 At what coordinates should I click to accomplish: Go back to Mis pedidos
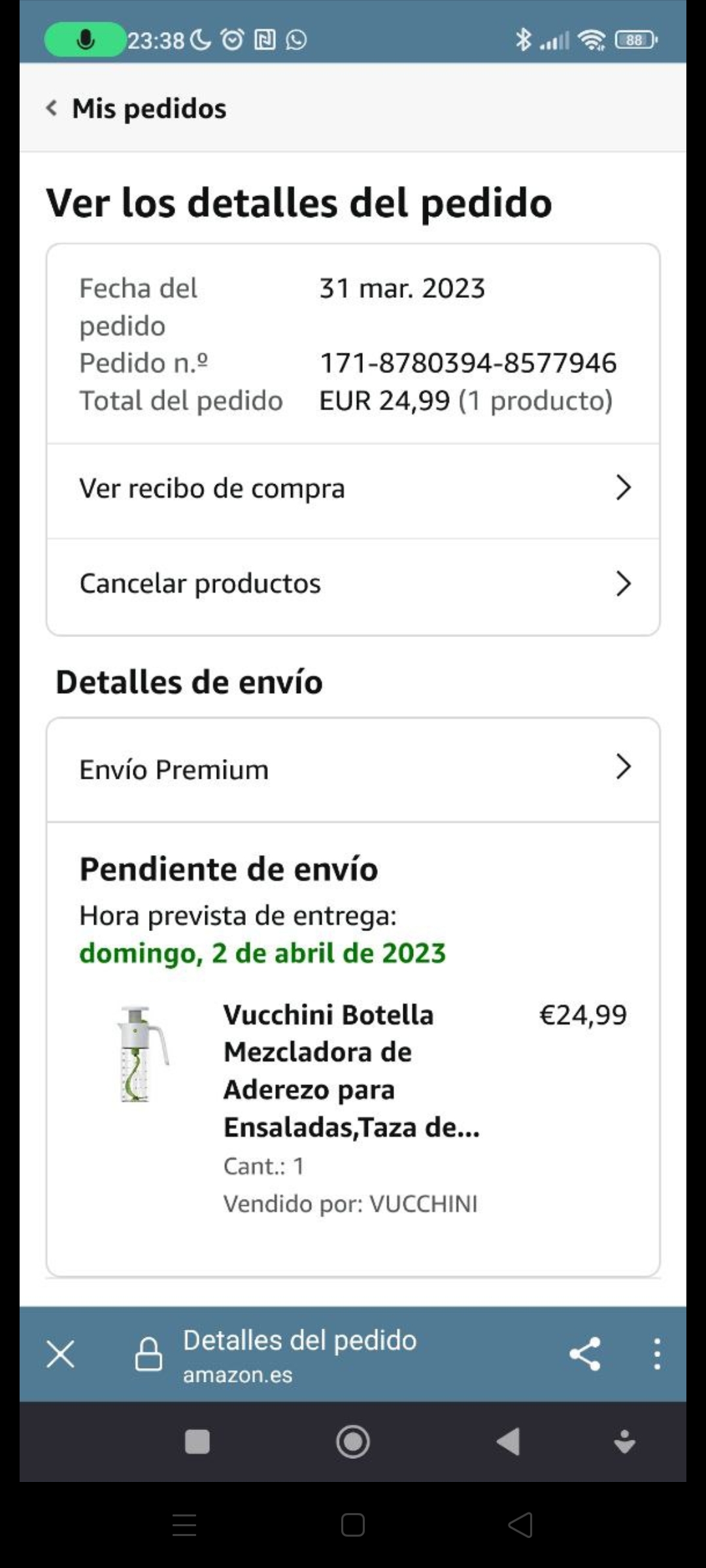[x=136, y=108]
